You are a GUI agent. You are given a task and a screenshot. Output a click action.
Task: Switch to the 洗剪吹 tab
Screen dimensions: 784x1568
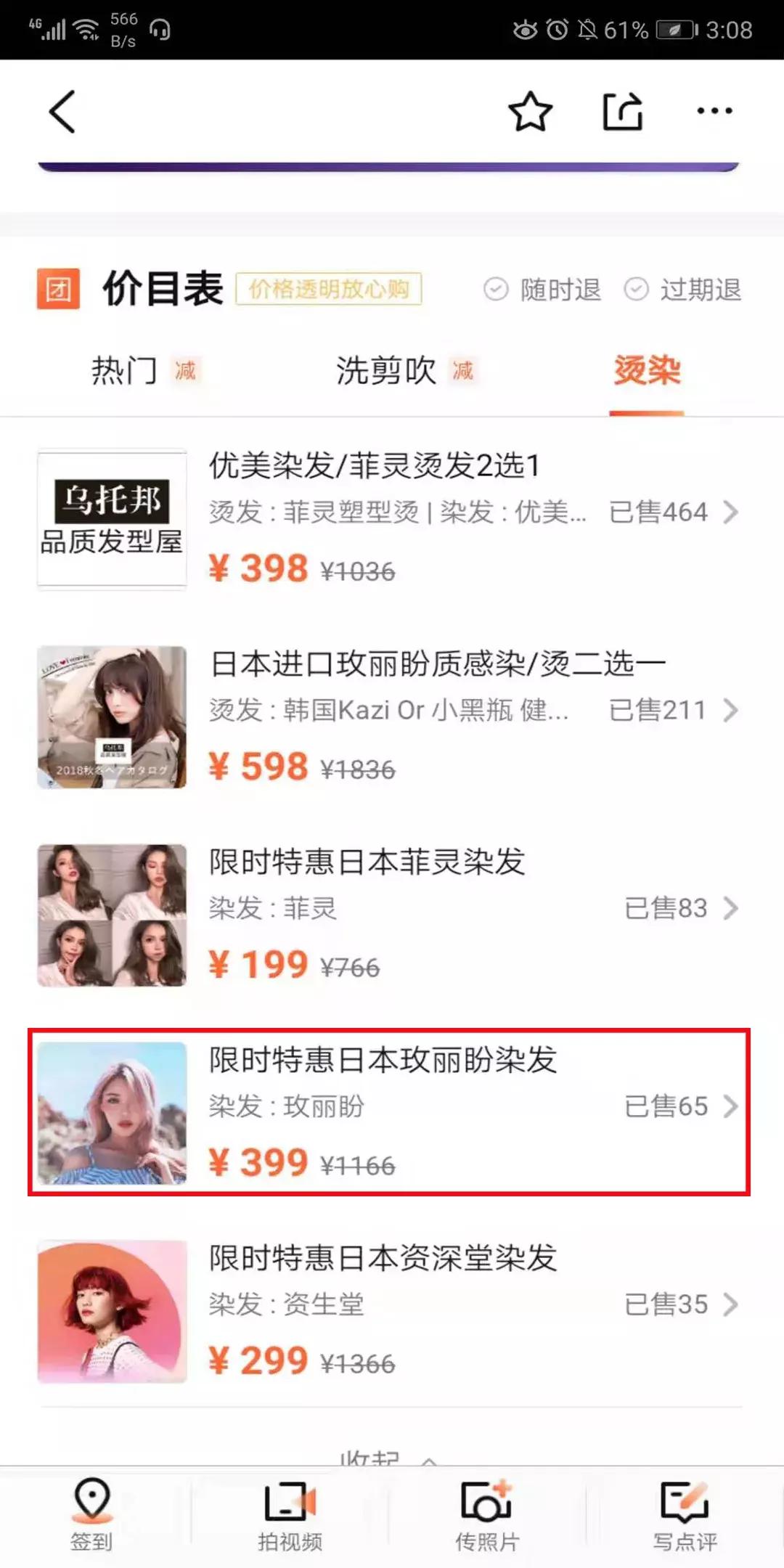tap(385, 371)
